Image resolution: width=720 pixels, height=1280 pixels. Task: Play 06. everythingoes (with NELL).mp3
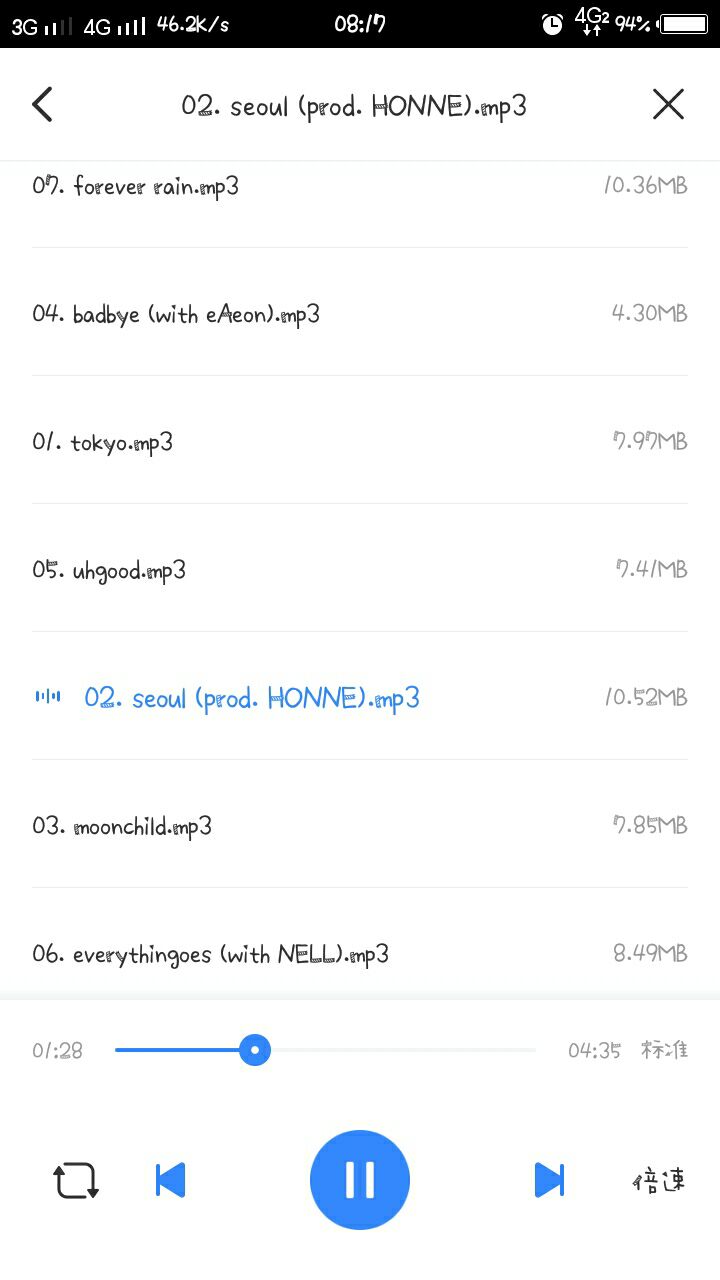click(x=360, y=953)
